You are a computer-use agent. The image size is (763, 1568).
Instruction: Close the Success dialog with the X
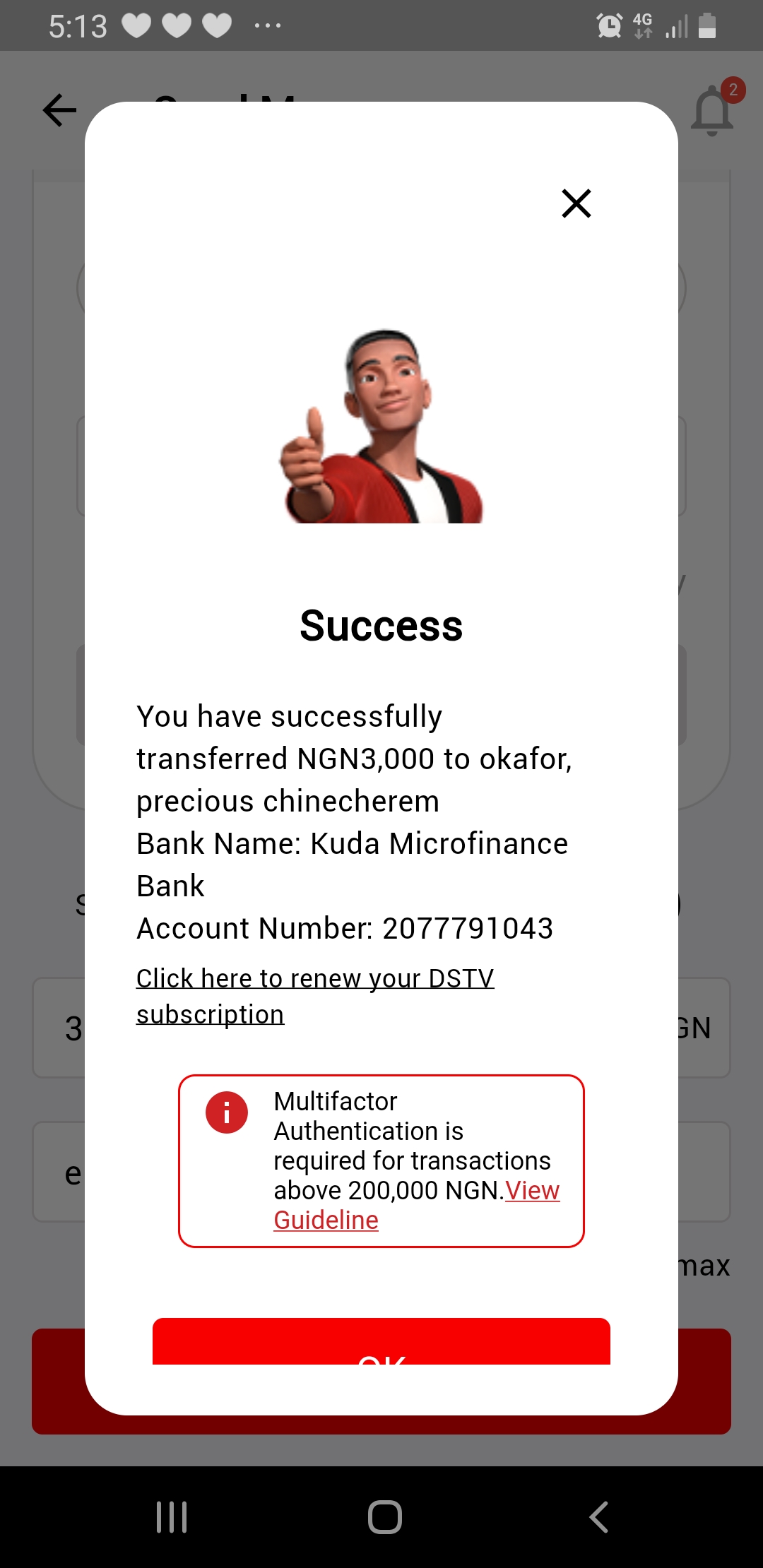(x=576, y=203)
